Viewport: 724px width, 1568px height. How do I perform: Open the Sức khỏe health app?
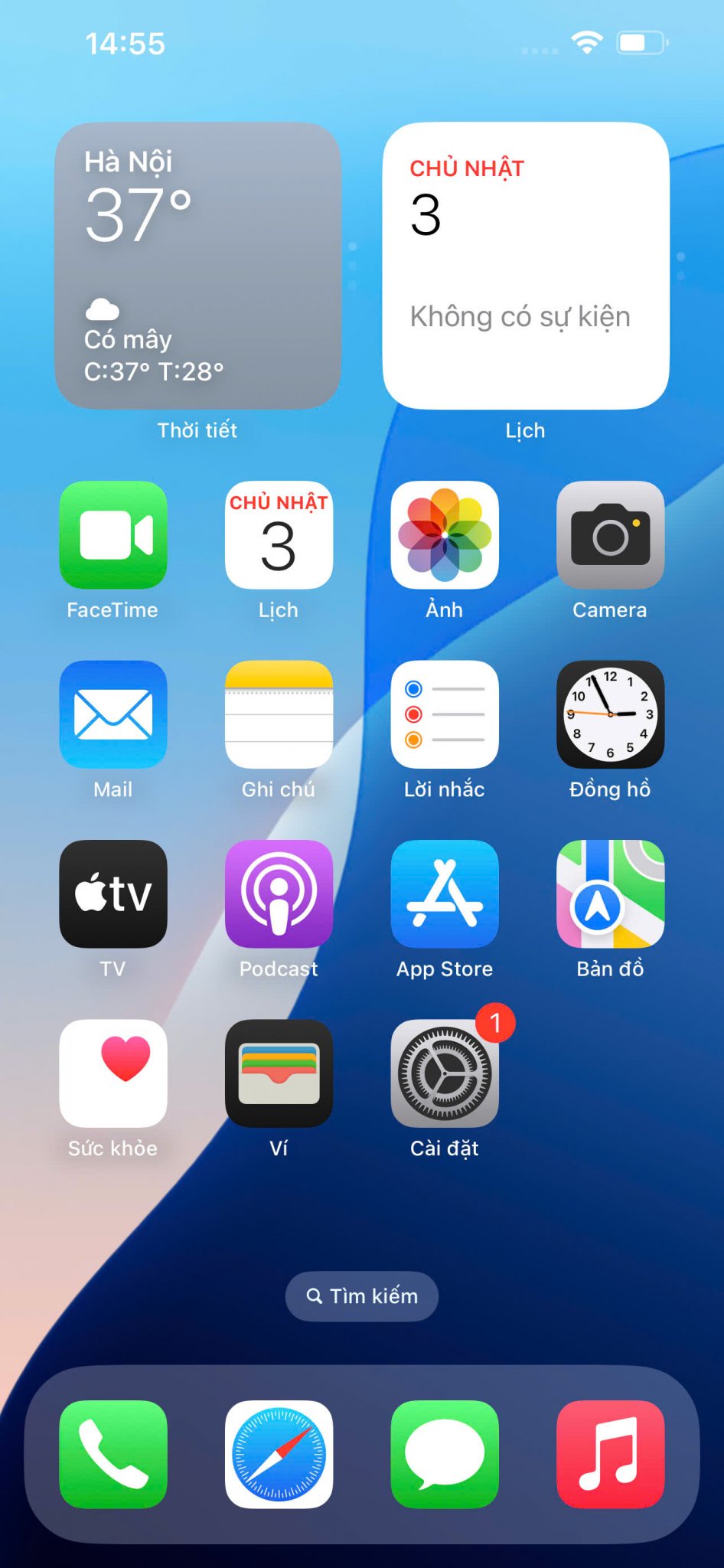coord(113,1073)
